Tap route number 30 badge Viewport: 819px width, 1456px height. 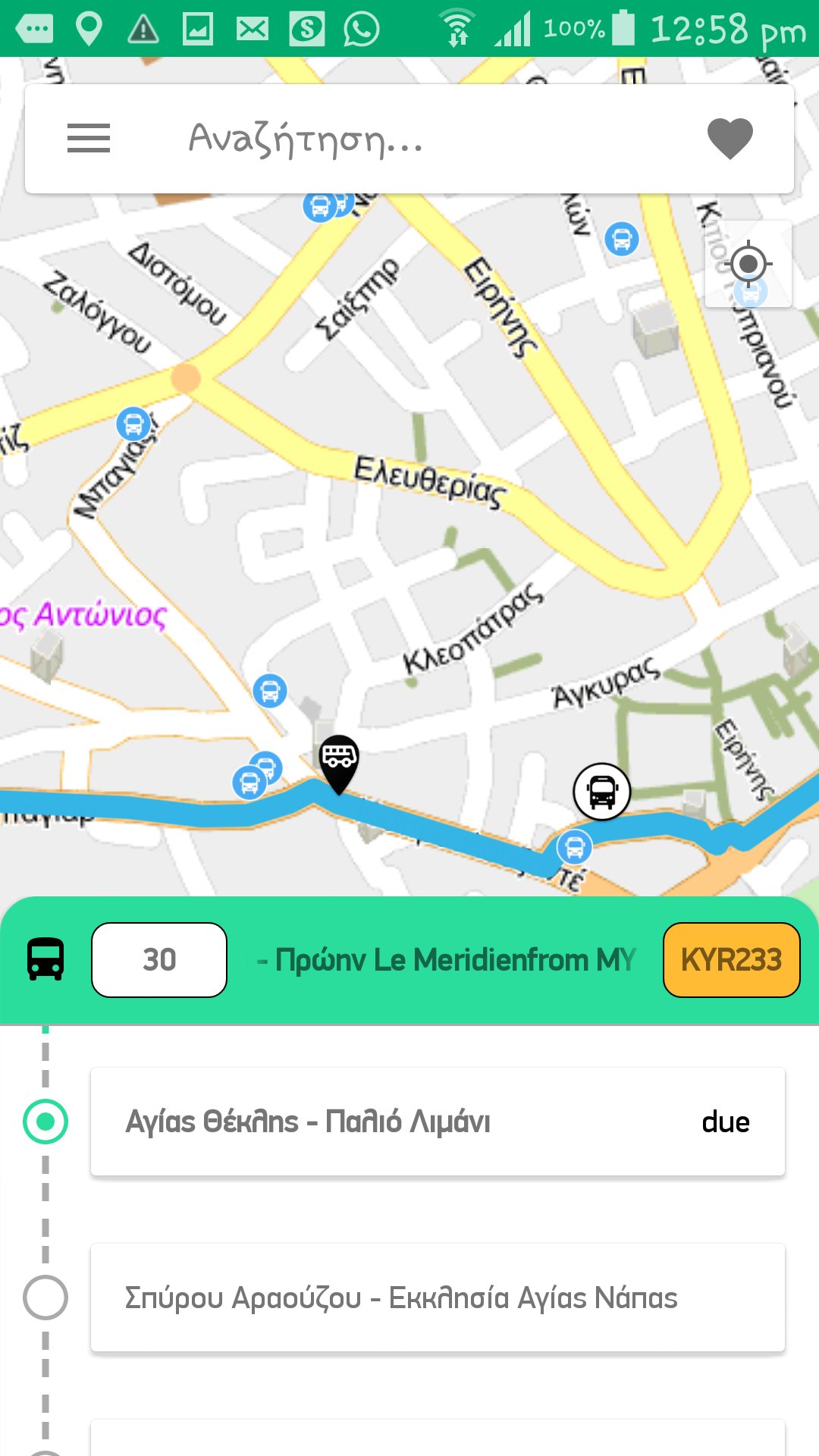(x=159, y=959)
